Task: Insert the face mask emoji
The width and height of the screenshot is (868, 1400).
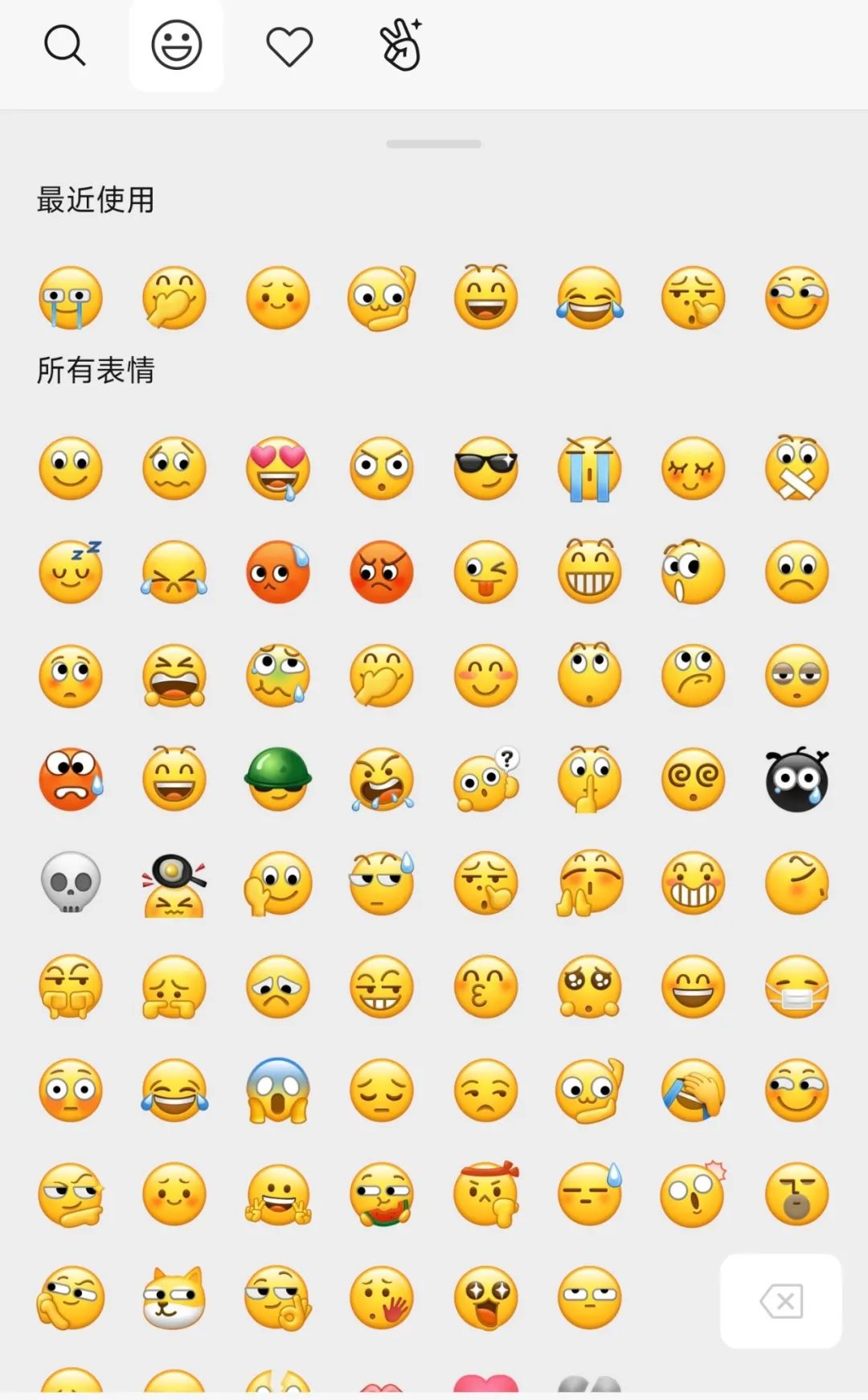Action: click(796, 986)
